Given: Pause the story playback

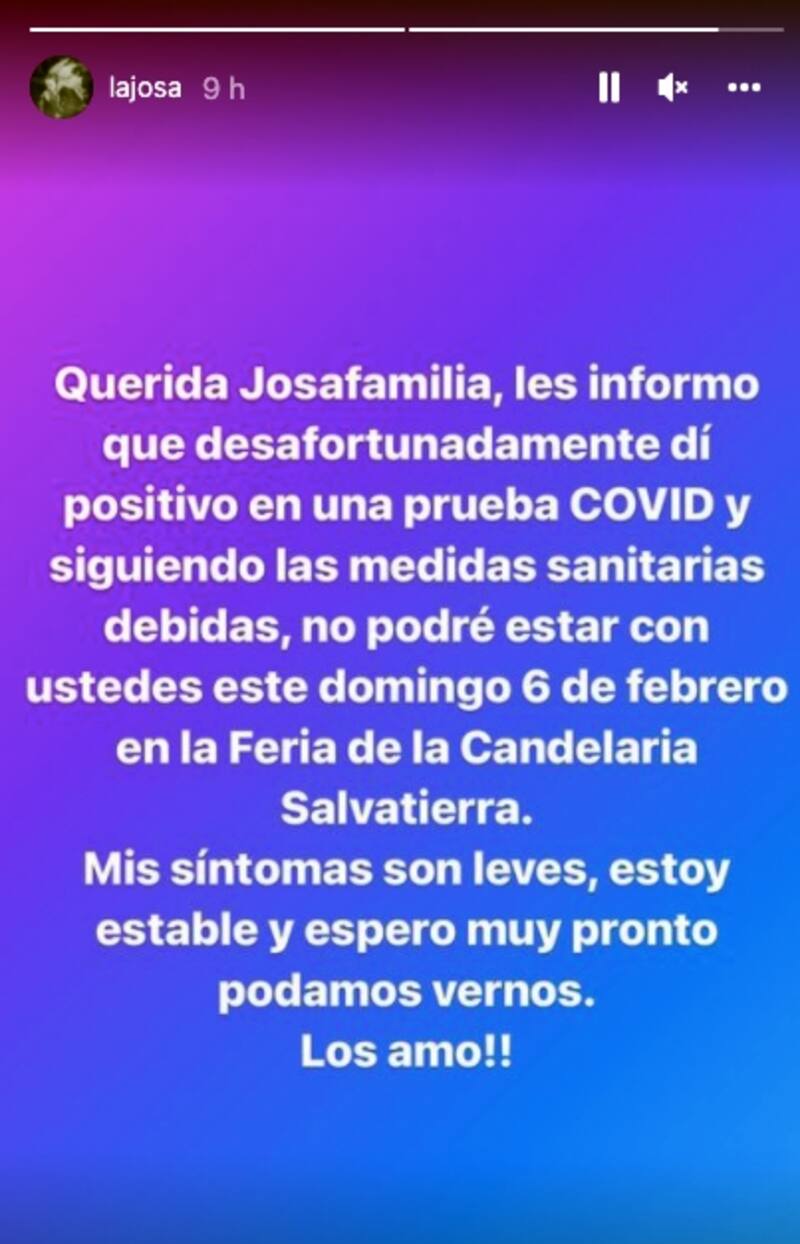Looking at the screenshot, I should click(x=609, y=88).
